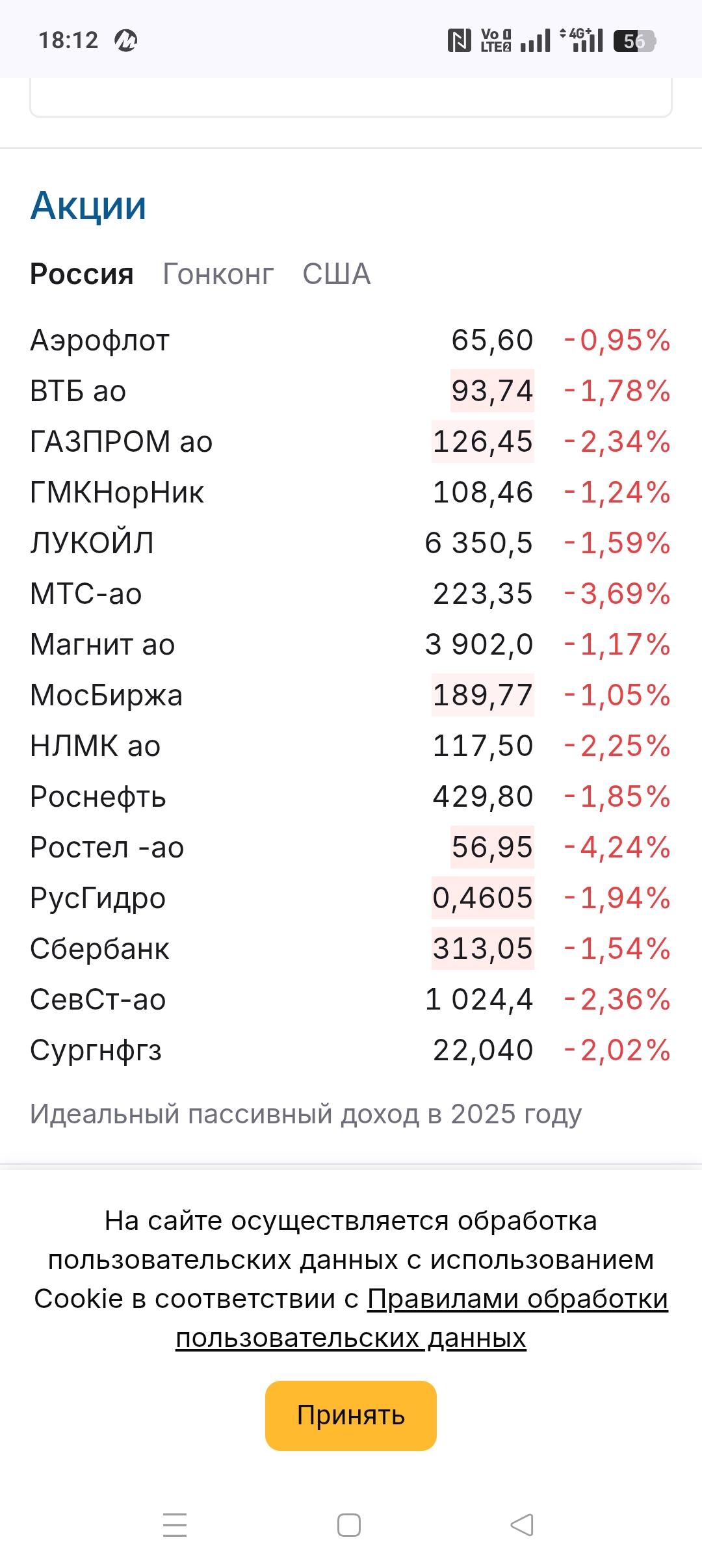
Task: Switch to the США stocks tab
Action: (336, 274)
